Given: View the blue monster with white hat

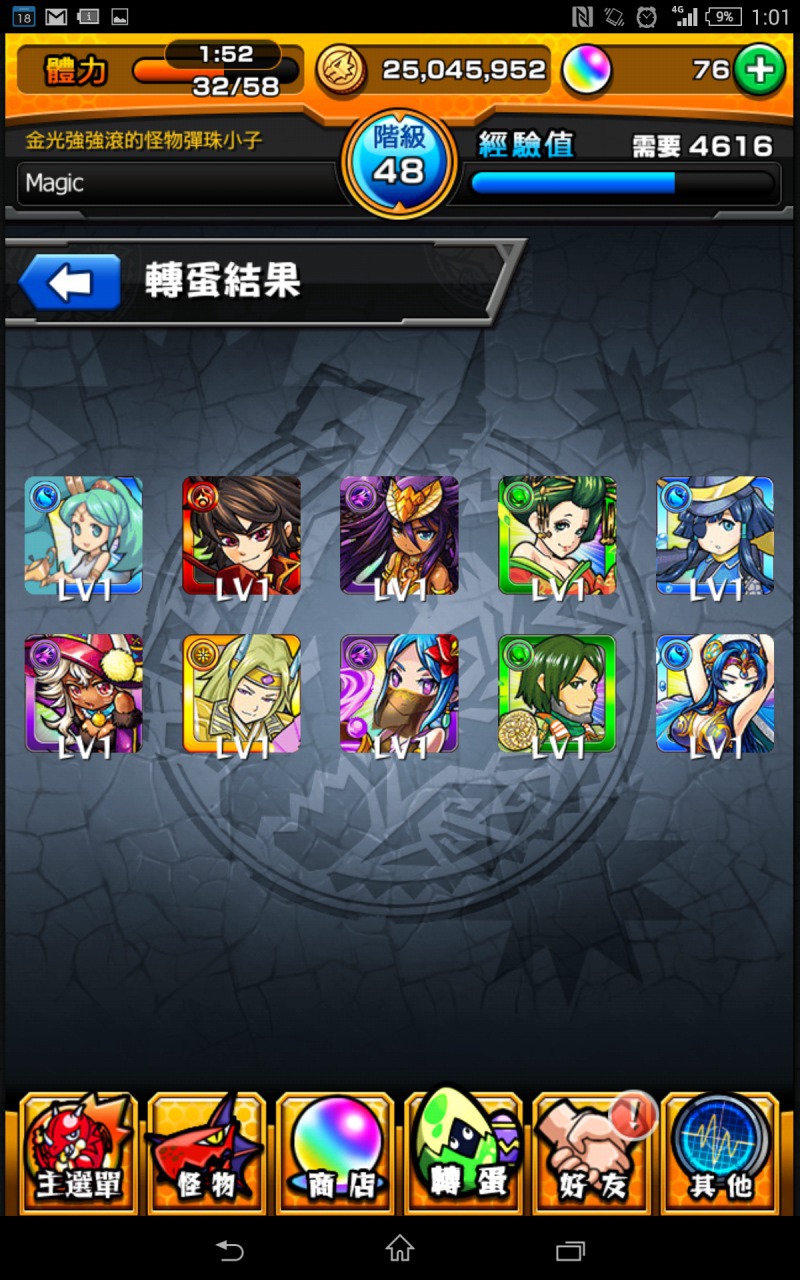Looking at the screenshot, I should (715, 536).
